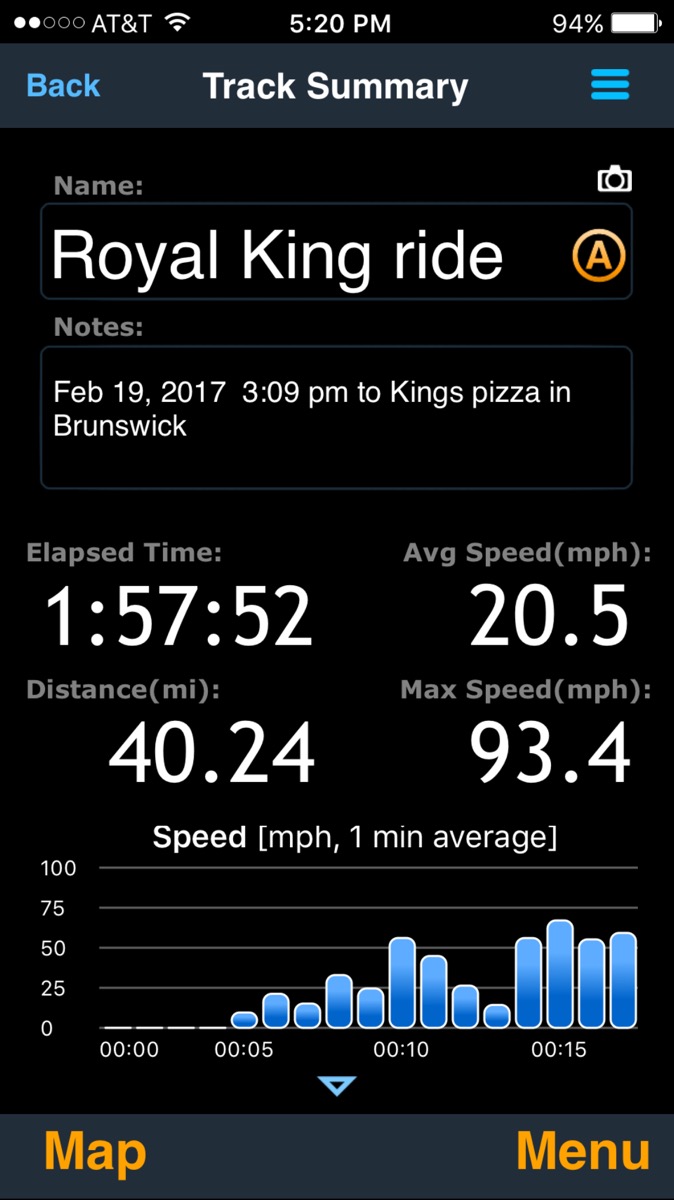
Task: Open the Map view
Action: [x=96, y=1153]
